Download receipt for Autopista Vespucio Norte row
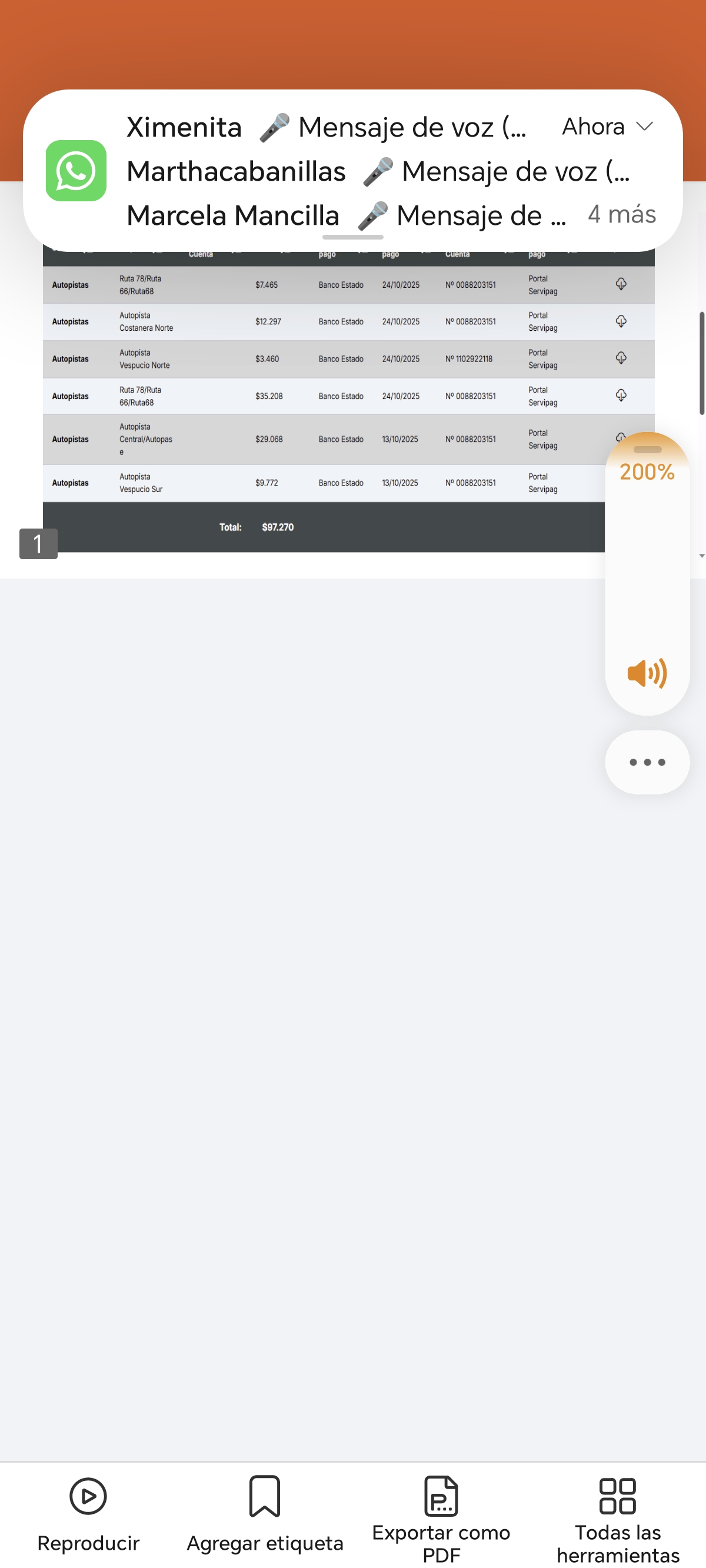The height and width of the screenshot is (1568, 706). click(621, 358)
